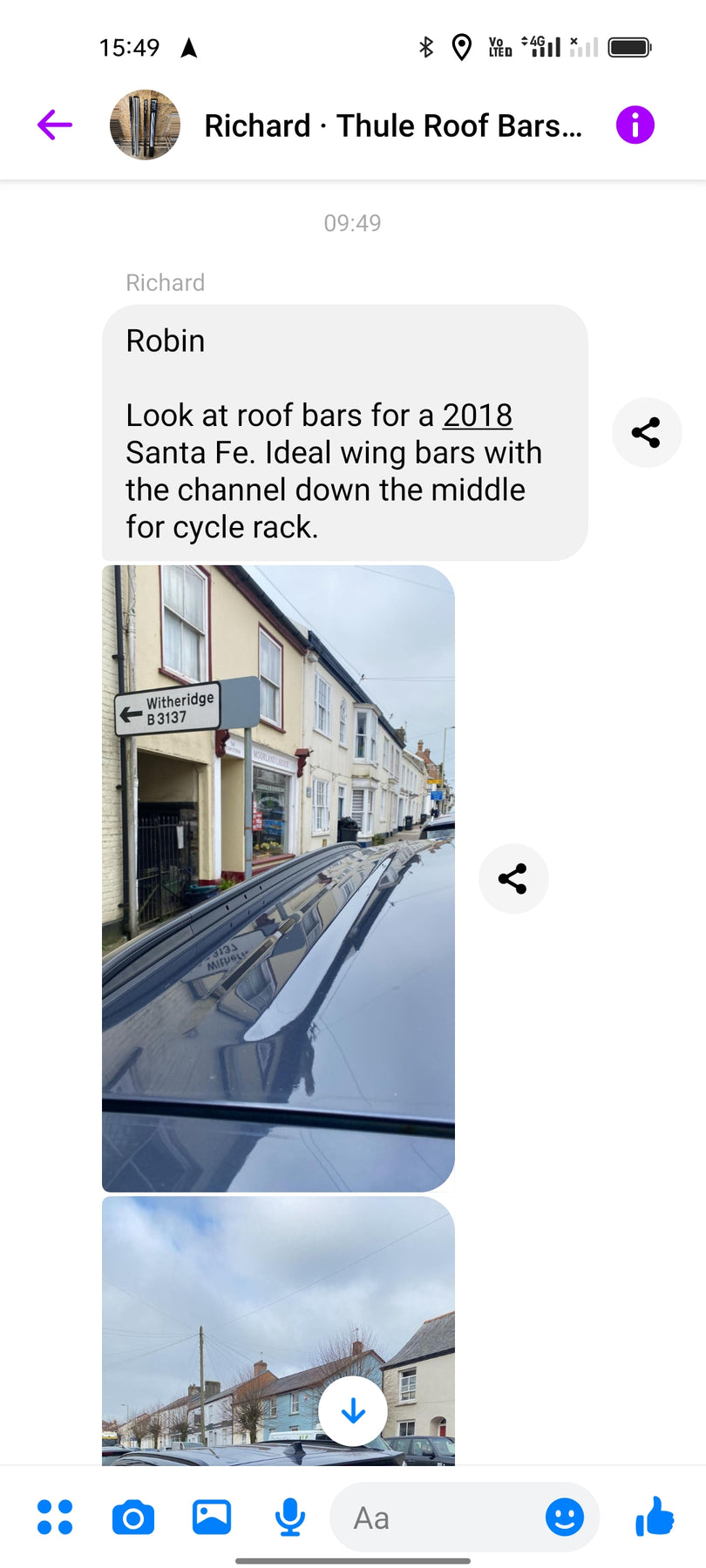This screenshot has width=706, height=1568.
Task: Open conversation info for Richard
Action: (x=635, y=125)
